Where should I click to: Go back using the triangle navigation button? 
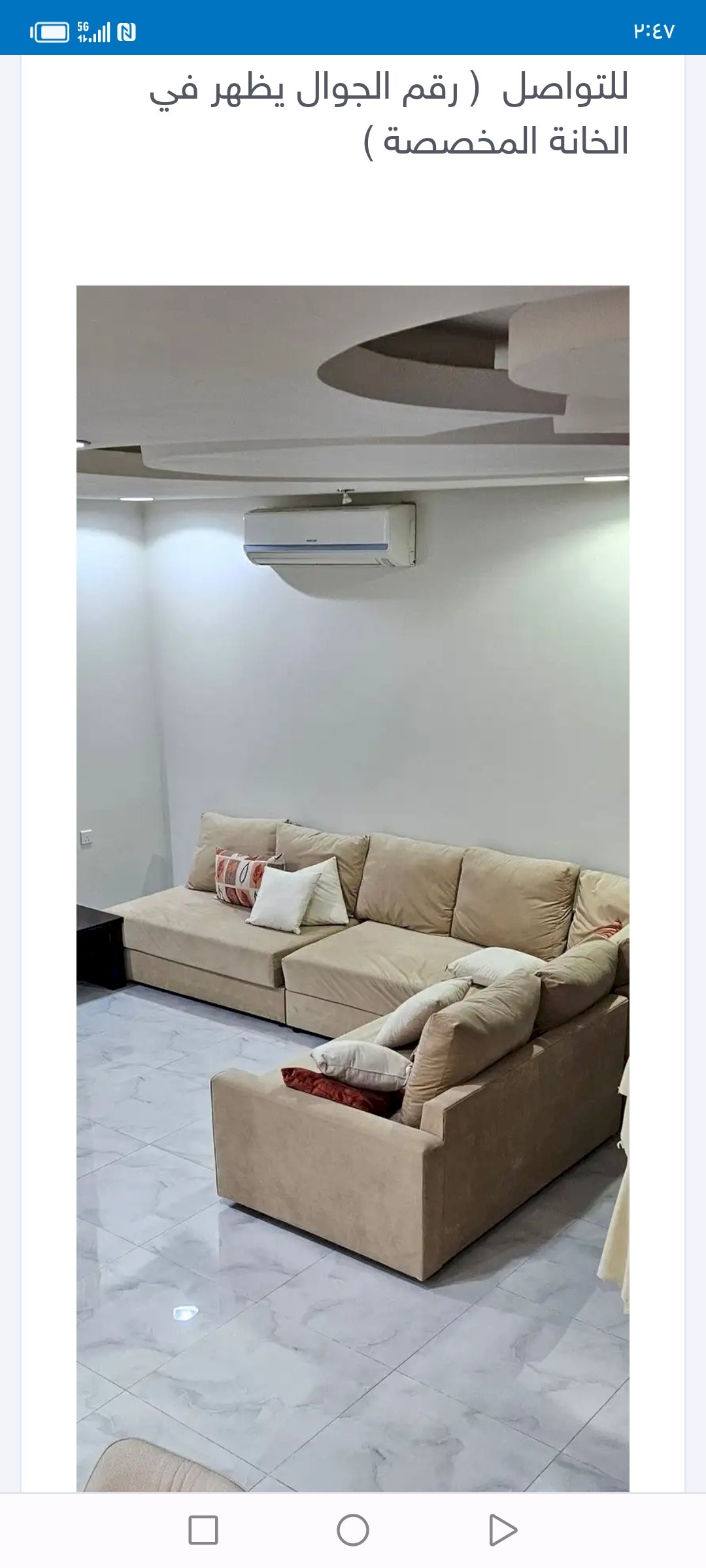[x=503, y=1530]
